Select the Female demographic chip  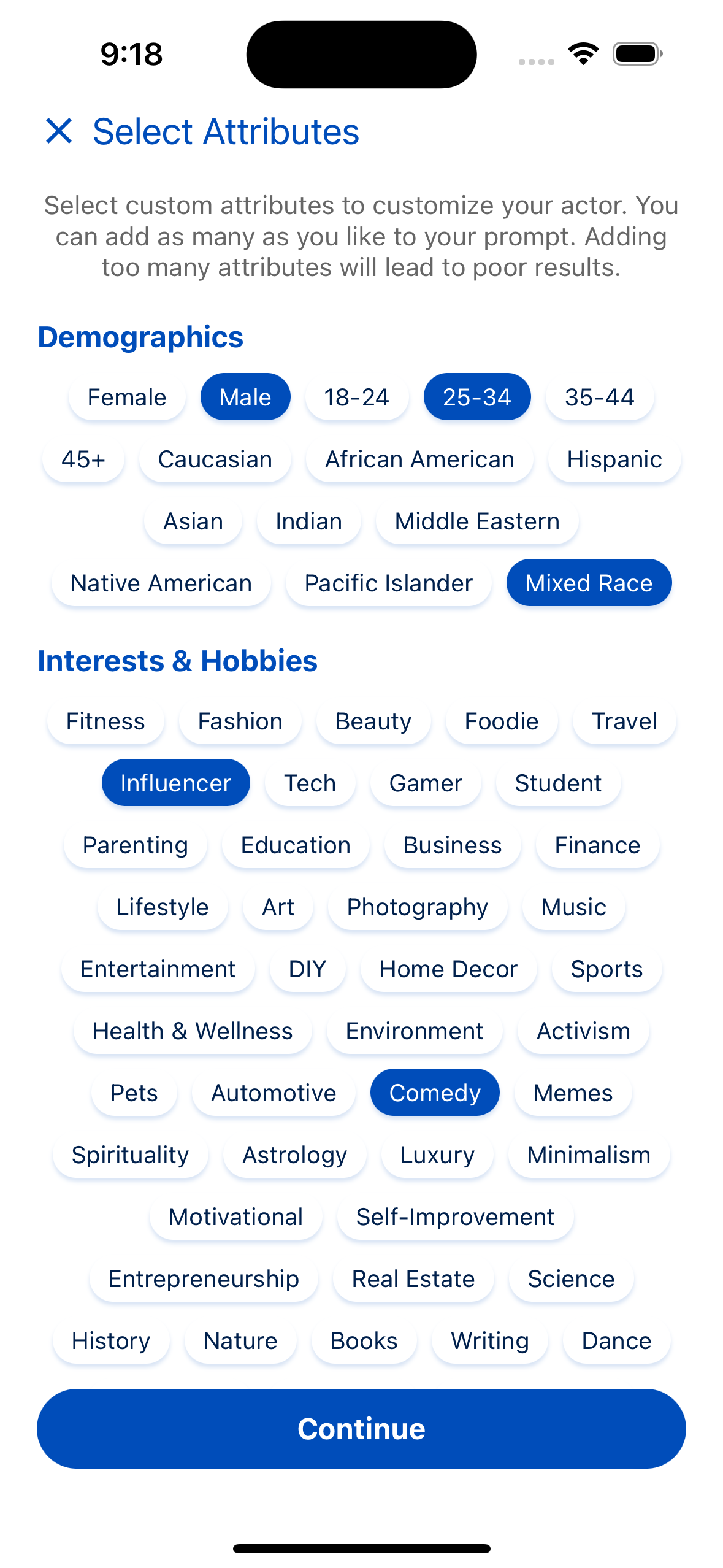(127, 398)
